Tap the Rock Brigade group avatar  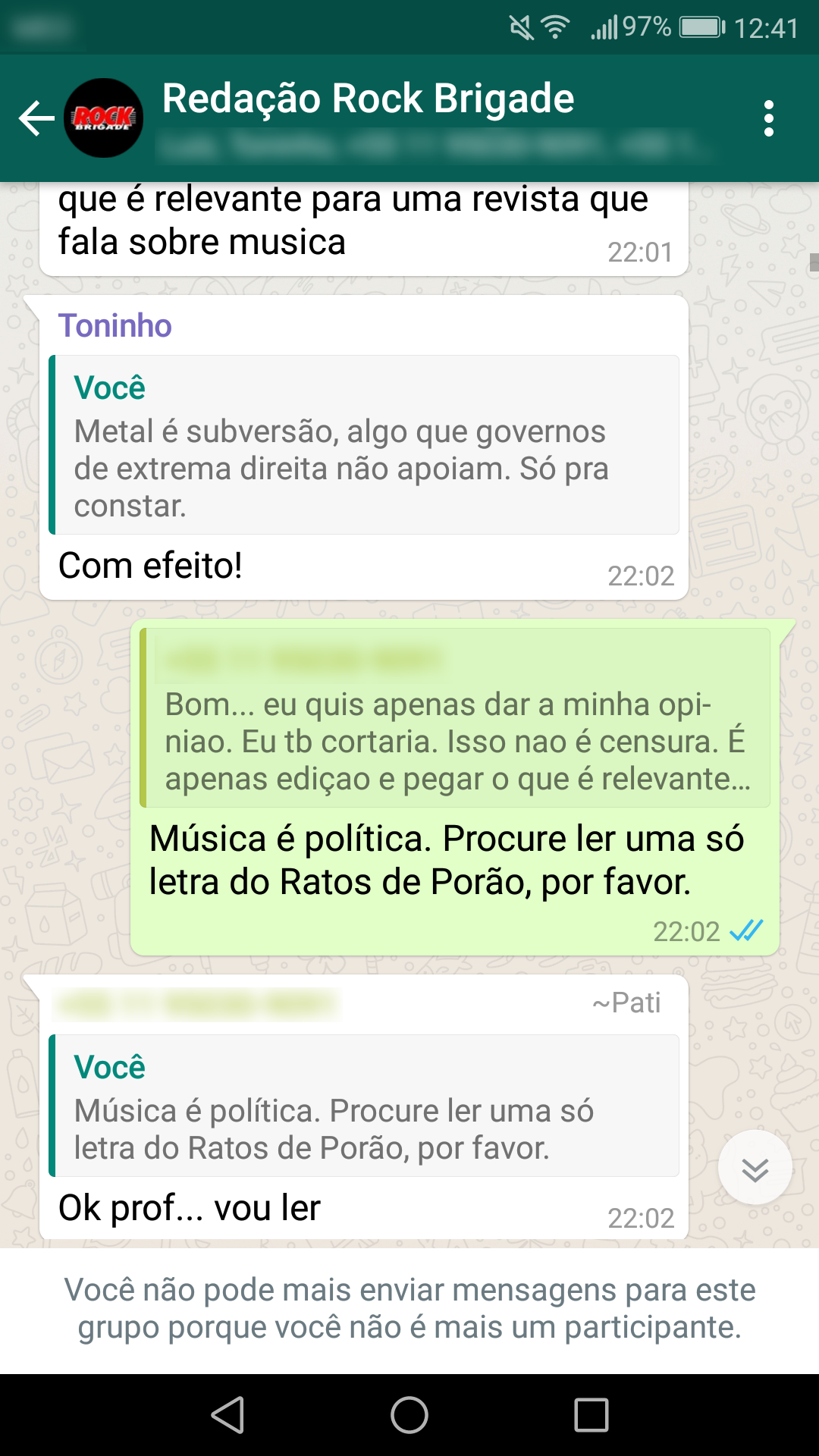pos(103,118)
